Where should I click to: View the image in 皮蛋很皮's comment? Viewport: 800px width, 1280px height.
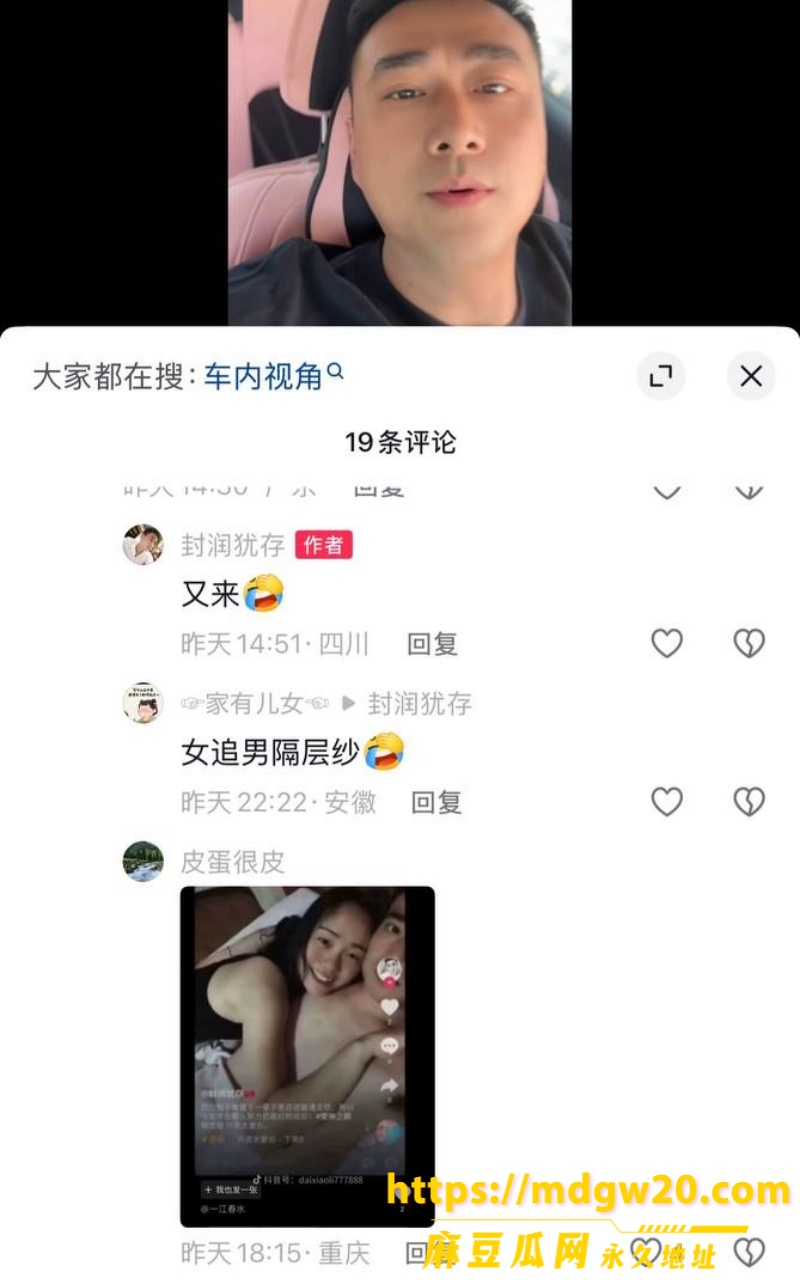307,1056
